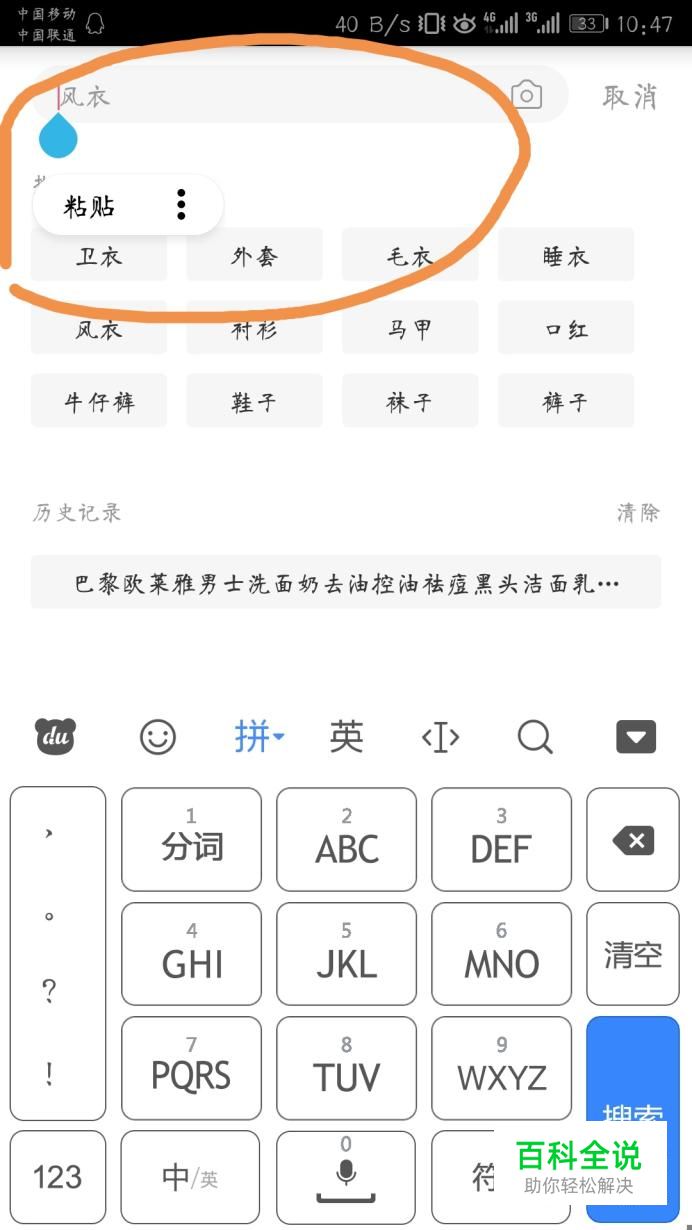The width and height of the screenshot is (692, 1230).
Task: Open the camera image search icon
Action: 526,95
